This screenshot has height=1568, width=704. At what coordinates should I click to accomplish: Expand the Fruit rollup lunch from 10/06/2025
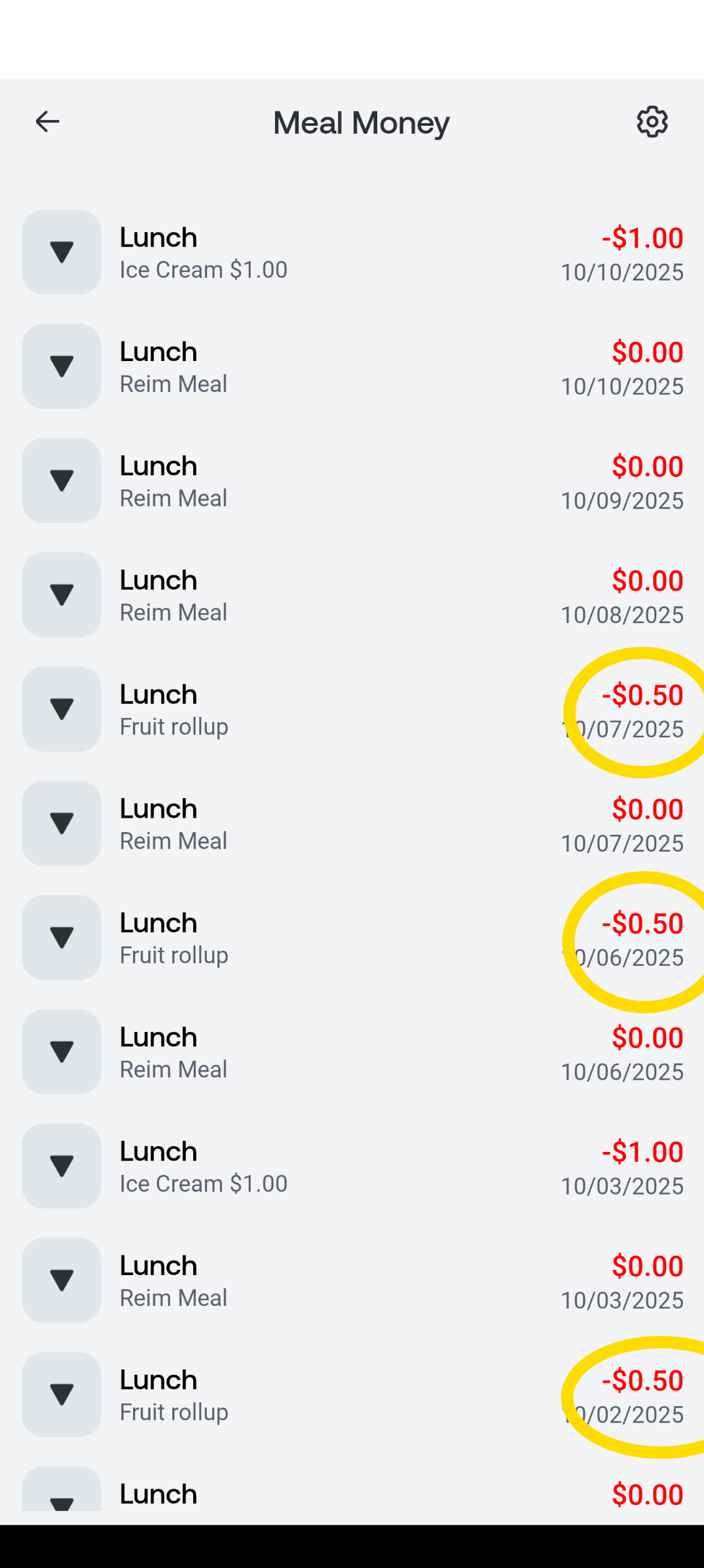[x=62, y=938]
